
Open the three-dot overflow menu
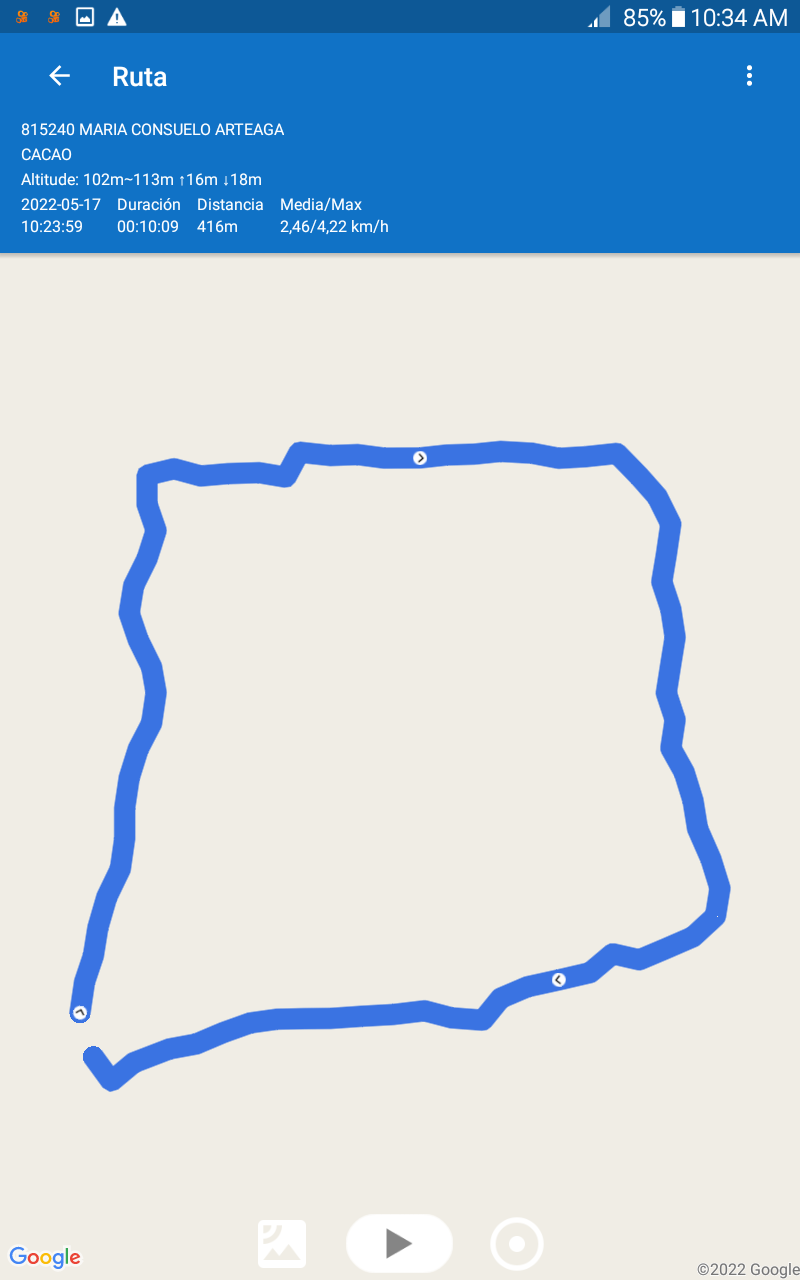[749, 76]
